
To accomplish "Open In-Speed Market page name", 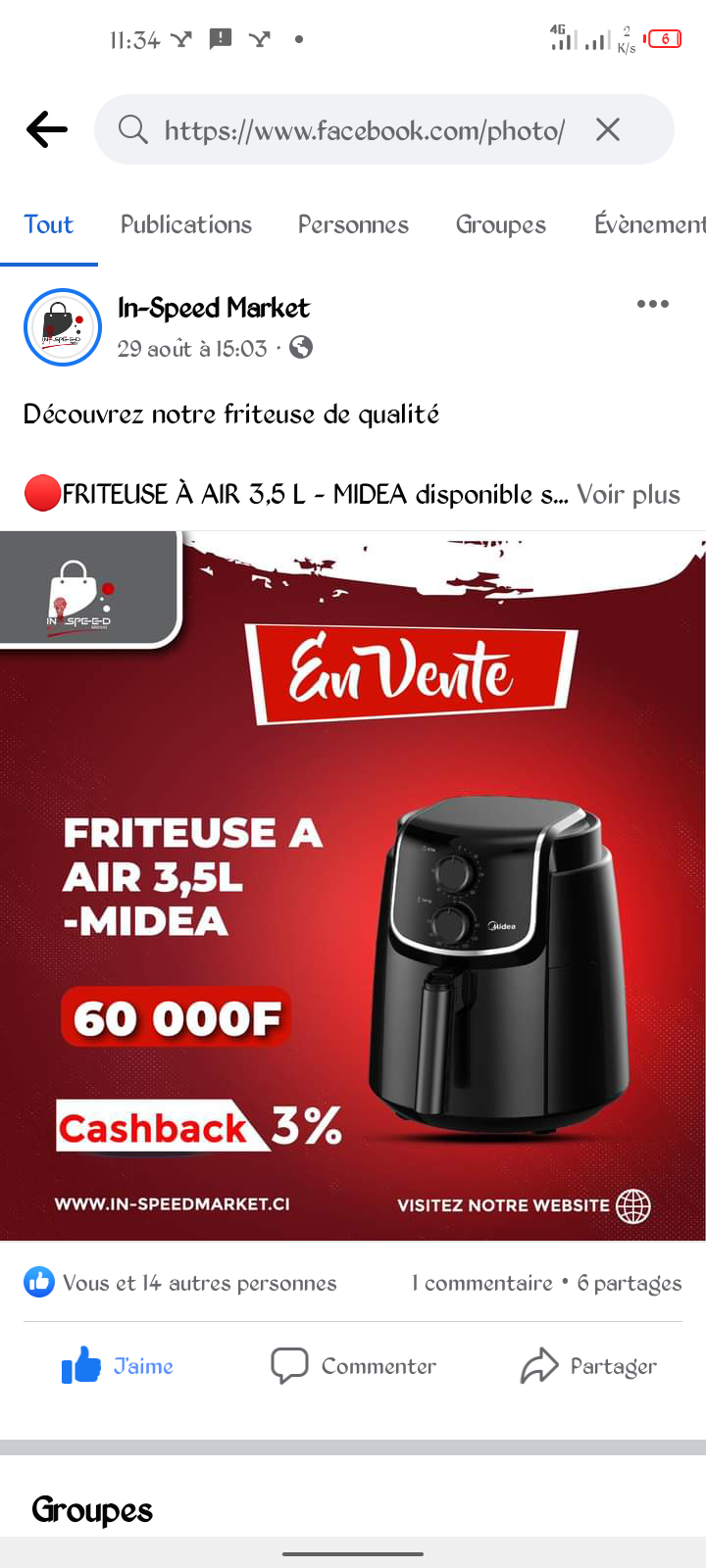I will (x=214, y=309).
